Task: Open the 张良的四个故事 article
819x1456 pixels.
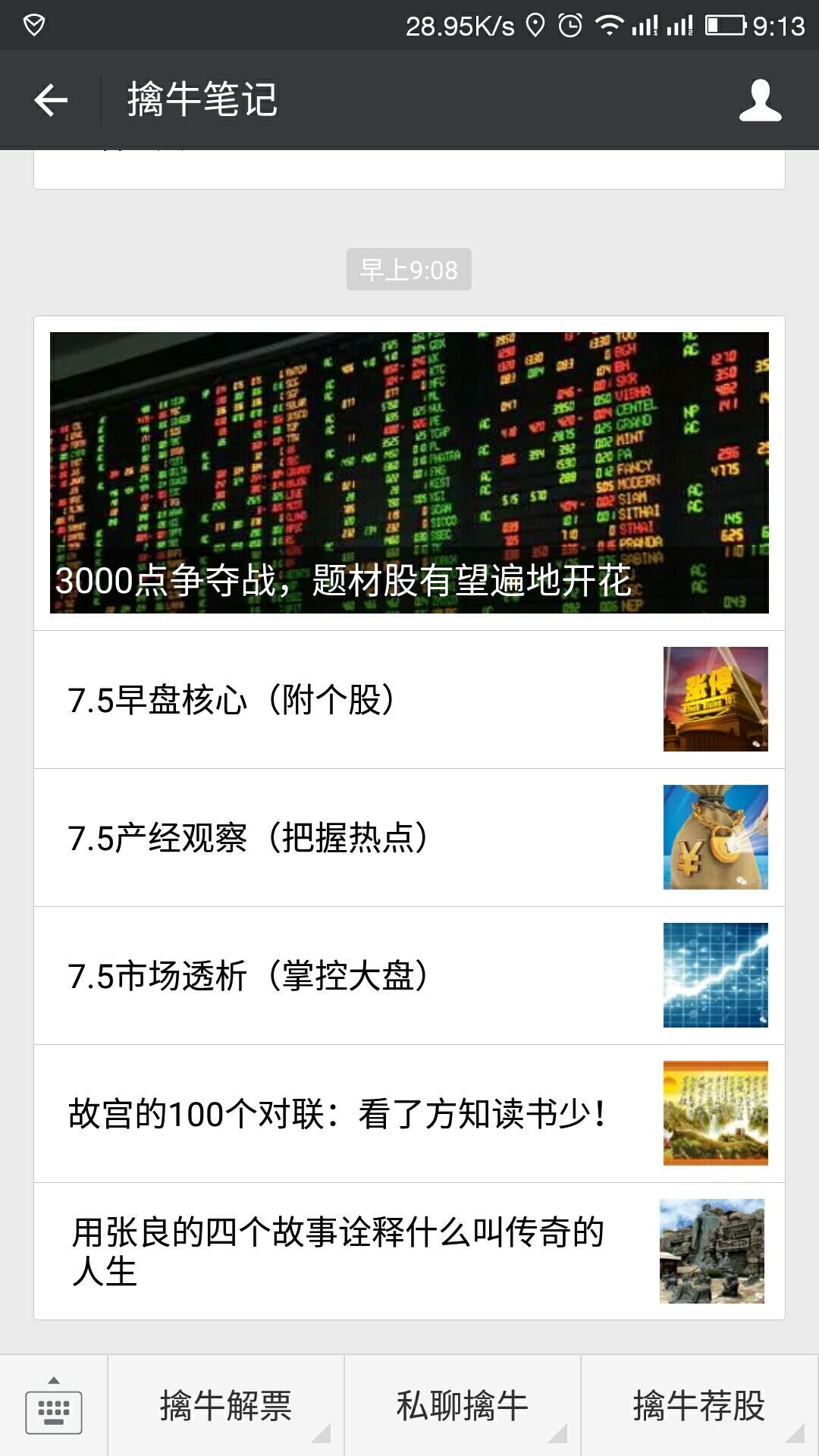Action: click(409, 1251)
